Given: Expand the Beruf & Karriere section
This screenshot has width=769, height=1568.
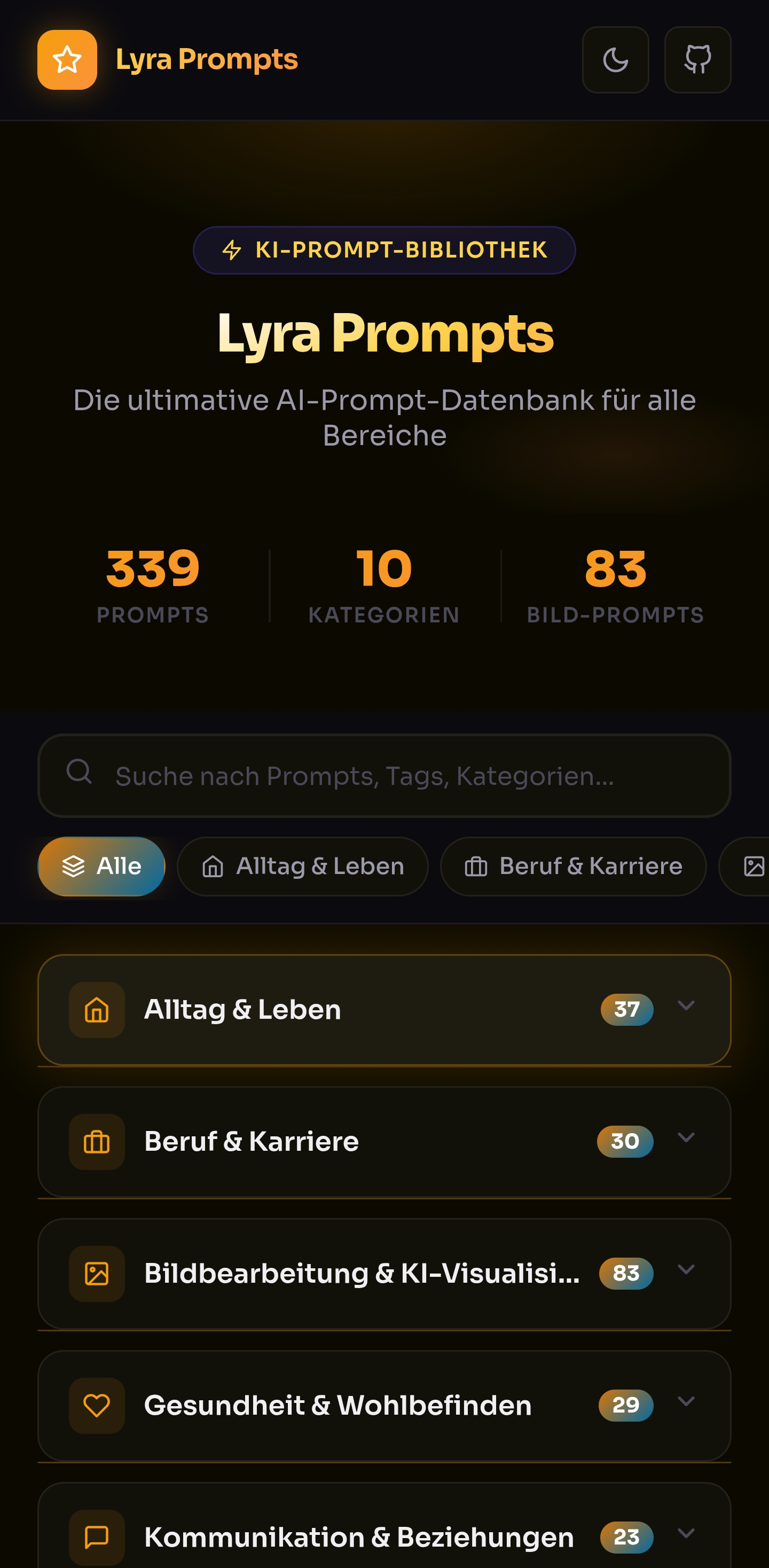Looking at the screenshot, I should 384,1141.
